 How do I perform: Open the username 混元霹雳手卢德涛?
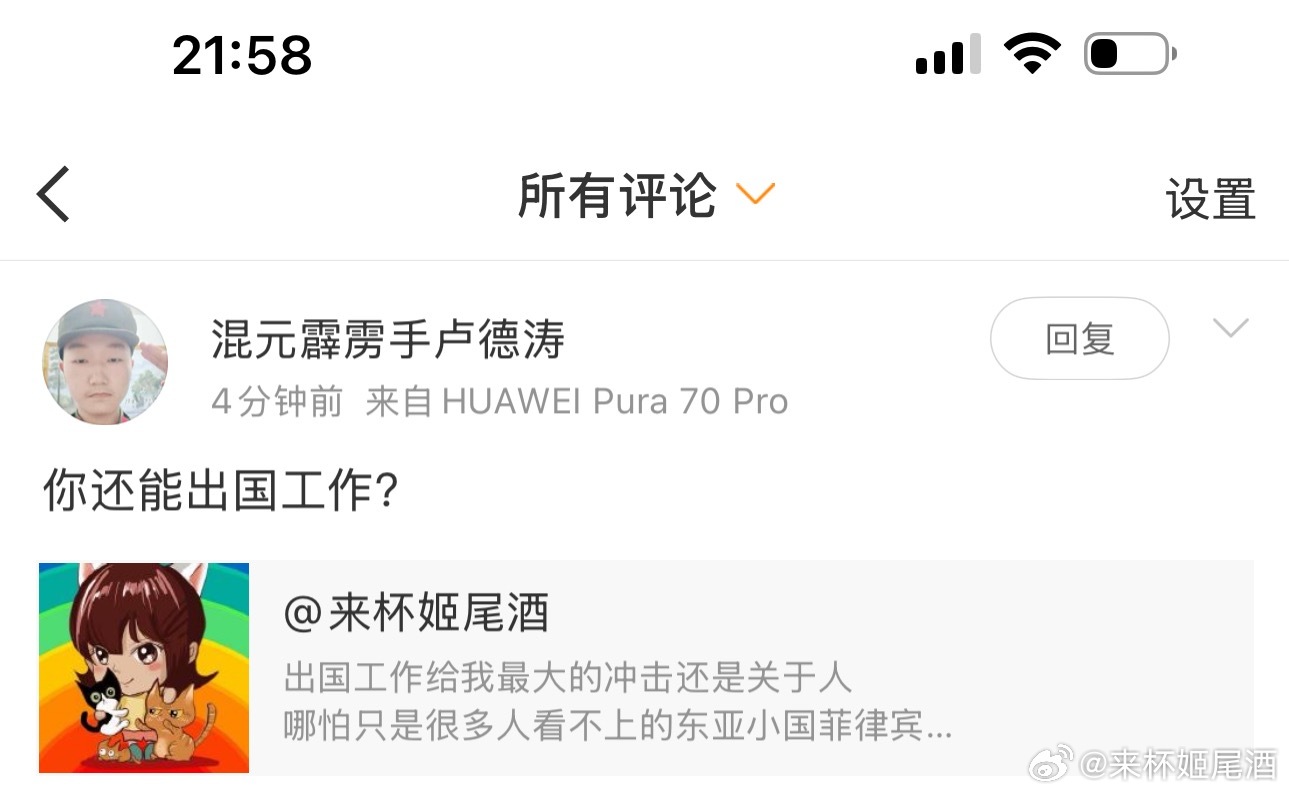(x=388, y=340)
